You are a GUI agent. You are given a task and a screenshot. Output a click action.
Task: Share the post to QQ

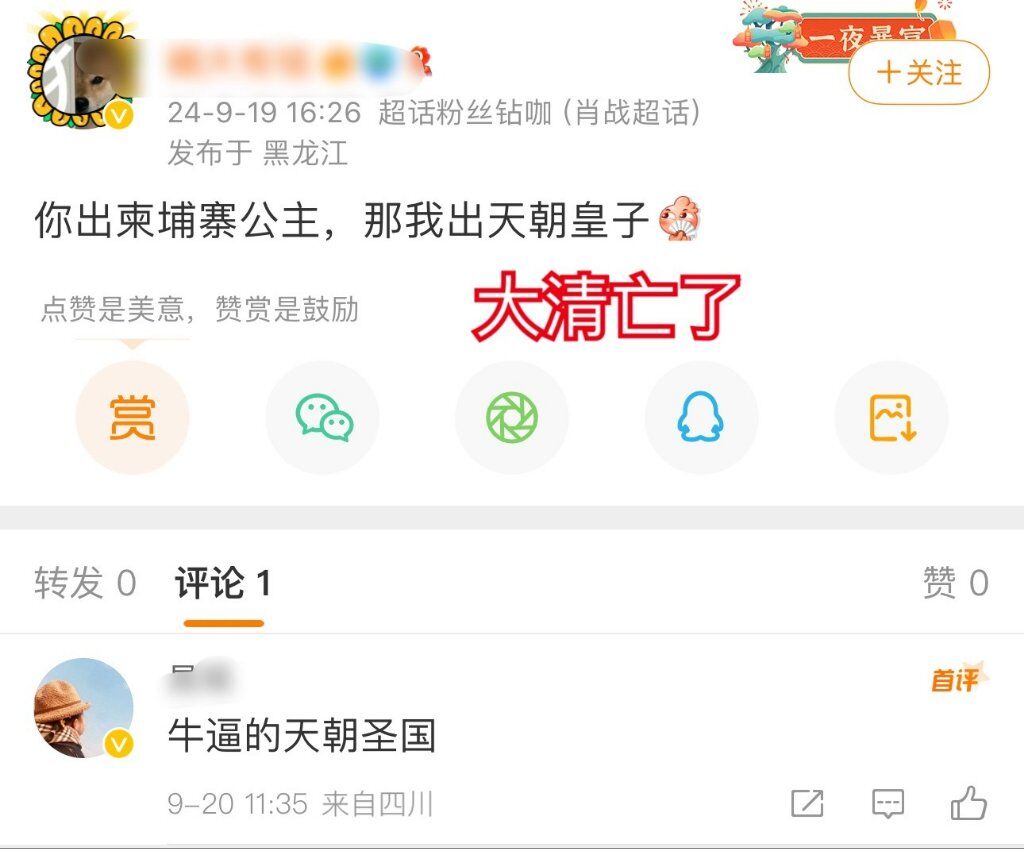[x=701, y=417]
